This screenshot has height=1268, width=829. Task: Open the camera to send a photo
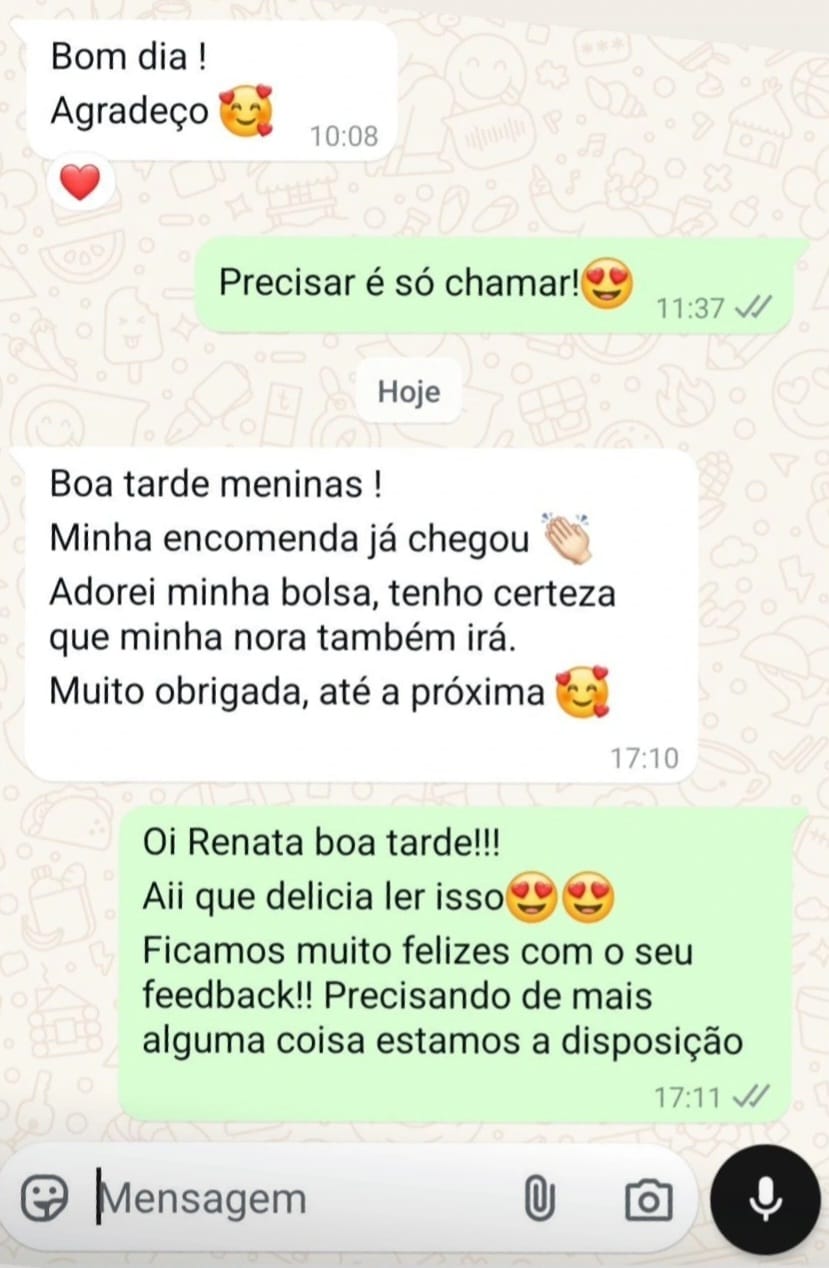648,1199
